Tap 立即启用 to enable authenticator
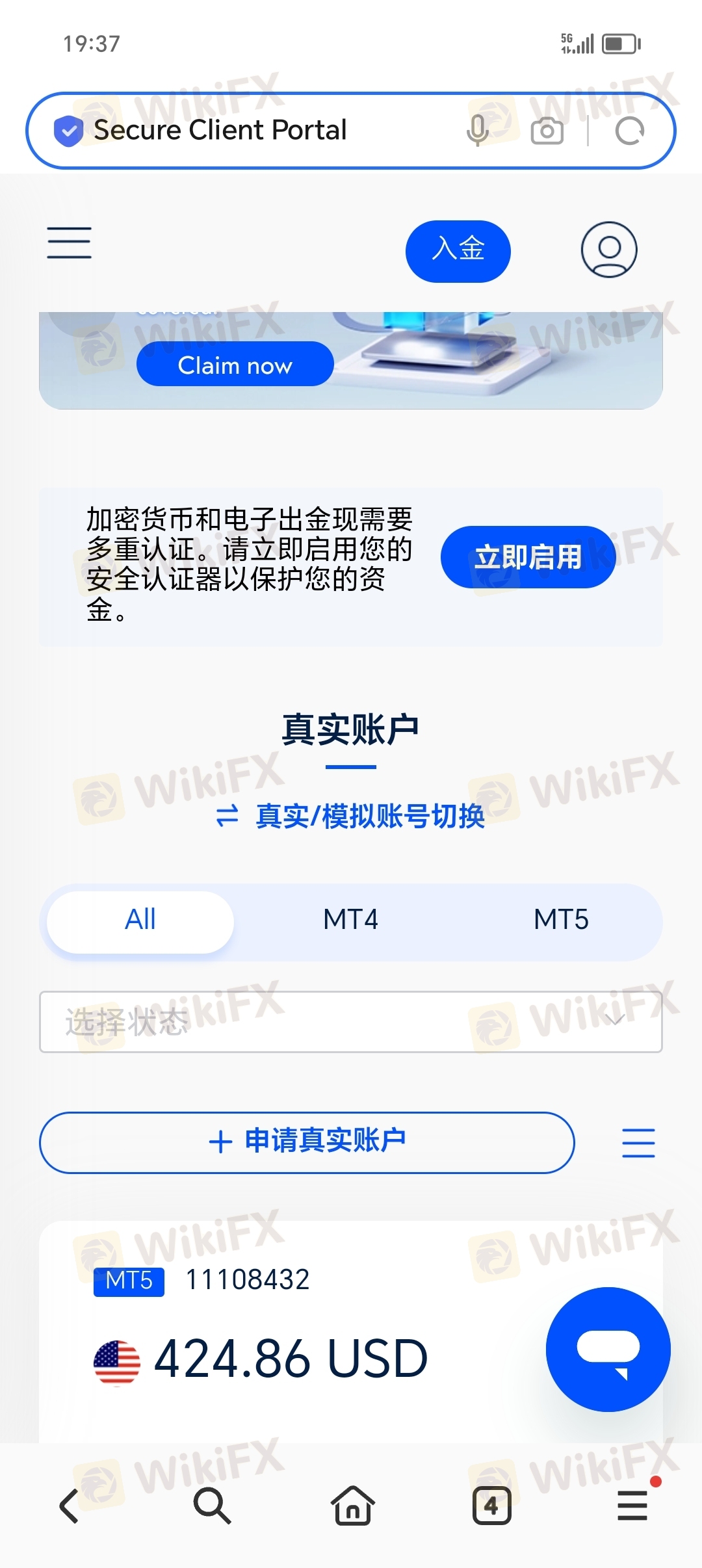This screenshot has width=702, height=1568. (x=527, y=557)
